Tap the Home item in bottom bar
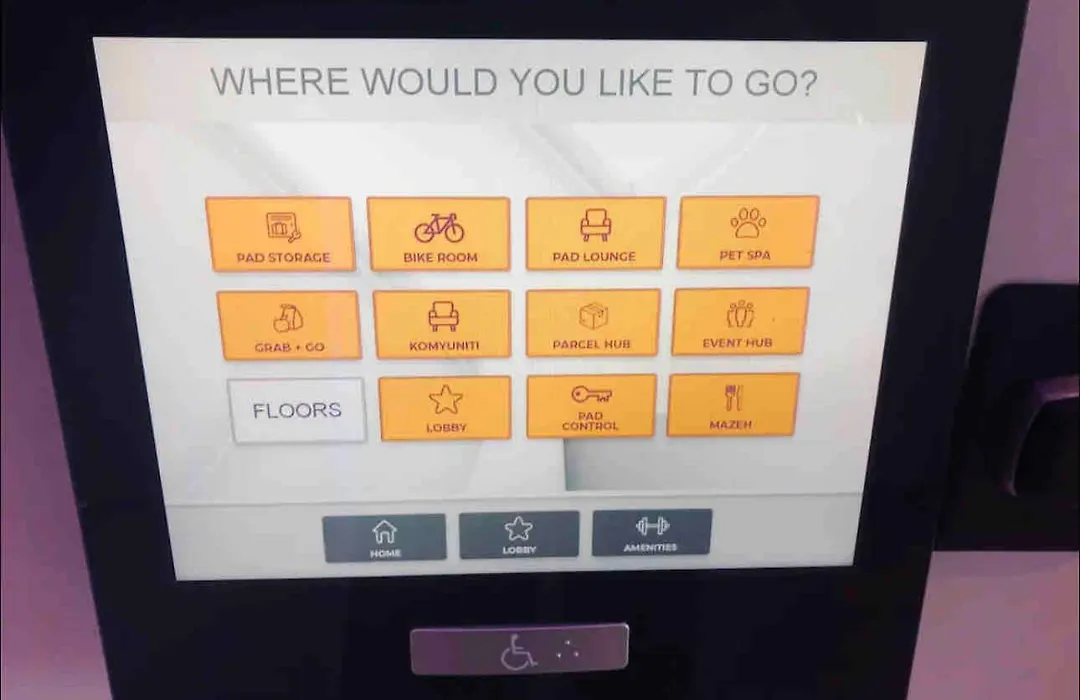Viewport: 1080px width, 700px height. (385, 538)
